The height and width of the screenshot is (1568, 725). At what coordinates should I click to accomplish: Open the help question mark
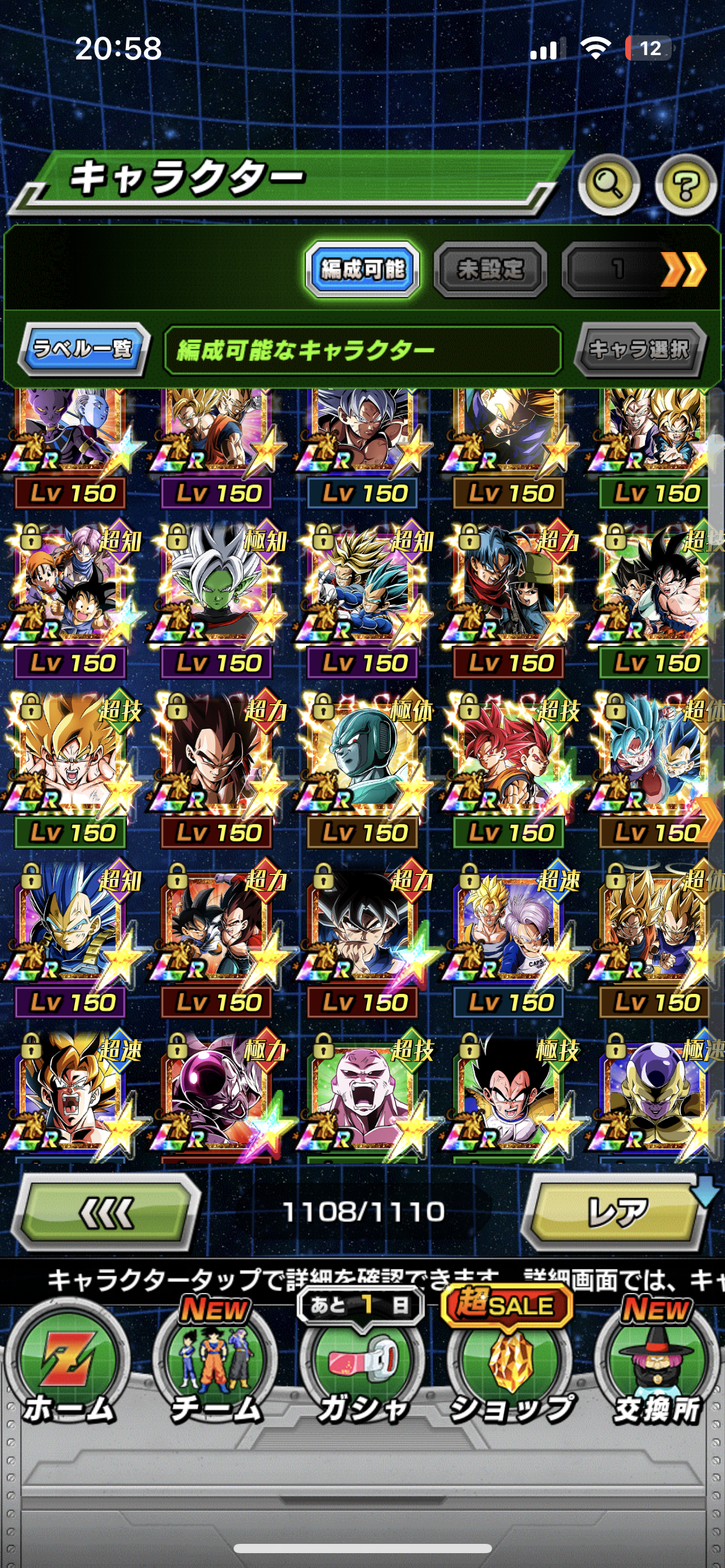pyautogui.click(x=685, y=185)
